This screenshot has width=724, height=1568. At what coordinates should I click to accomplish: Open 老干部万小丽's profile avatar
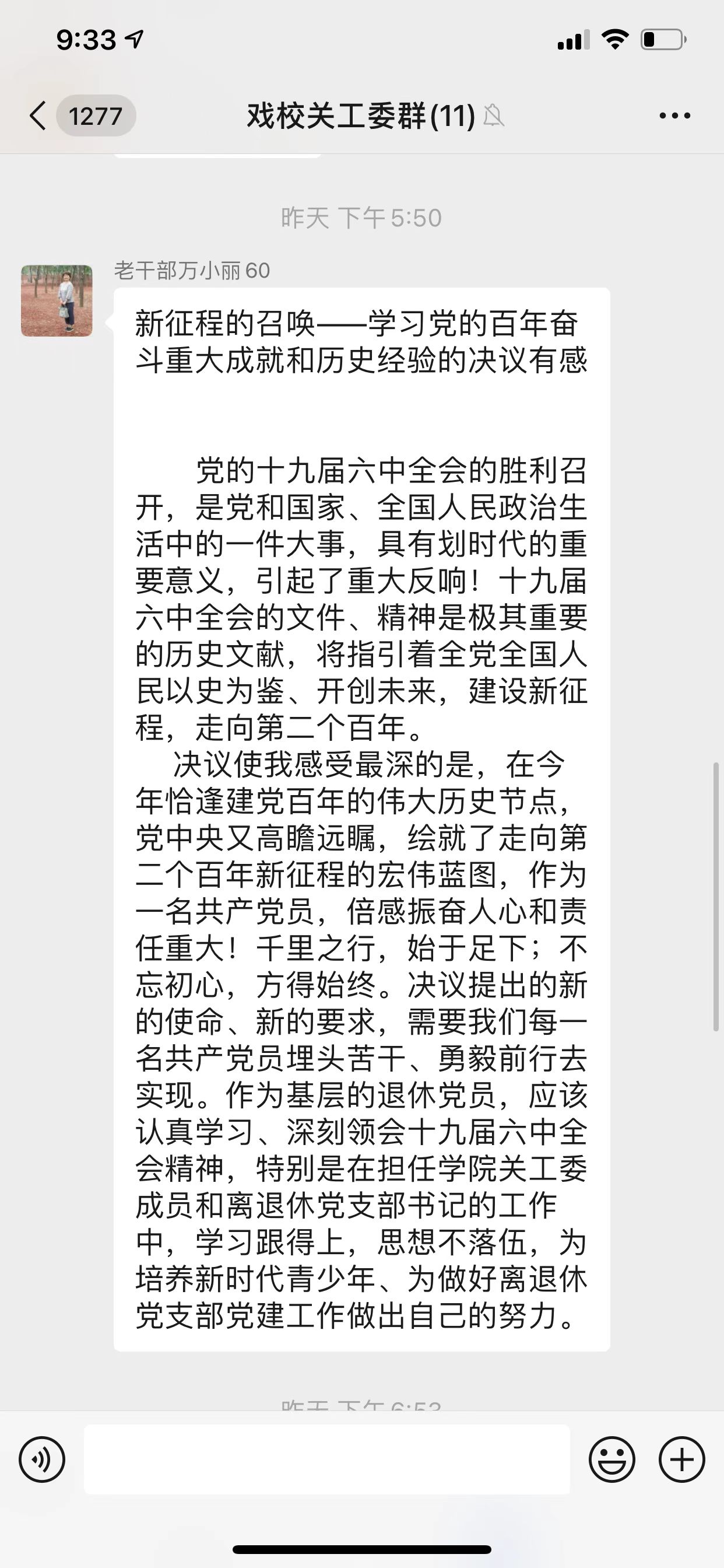pyautogui.click(x=57, y=300)
